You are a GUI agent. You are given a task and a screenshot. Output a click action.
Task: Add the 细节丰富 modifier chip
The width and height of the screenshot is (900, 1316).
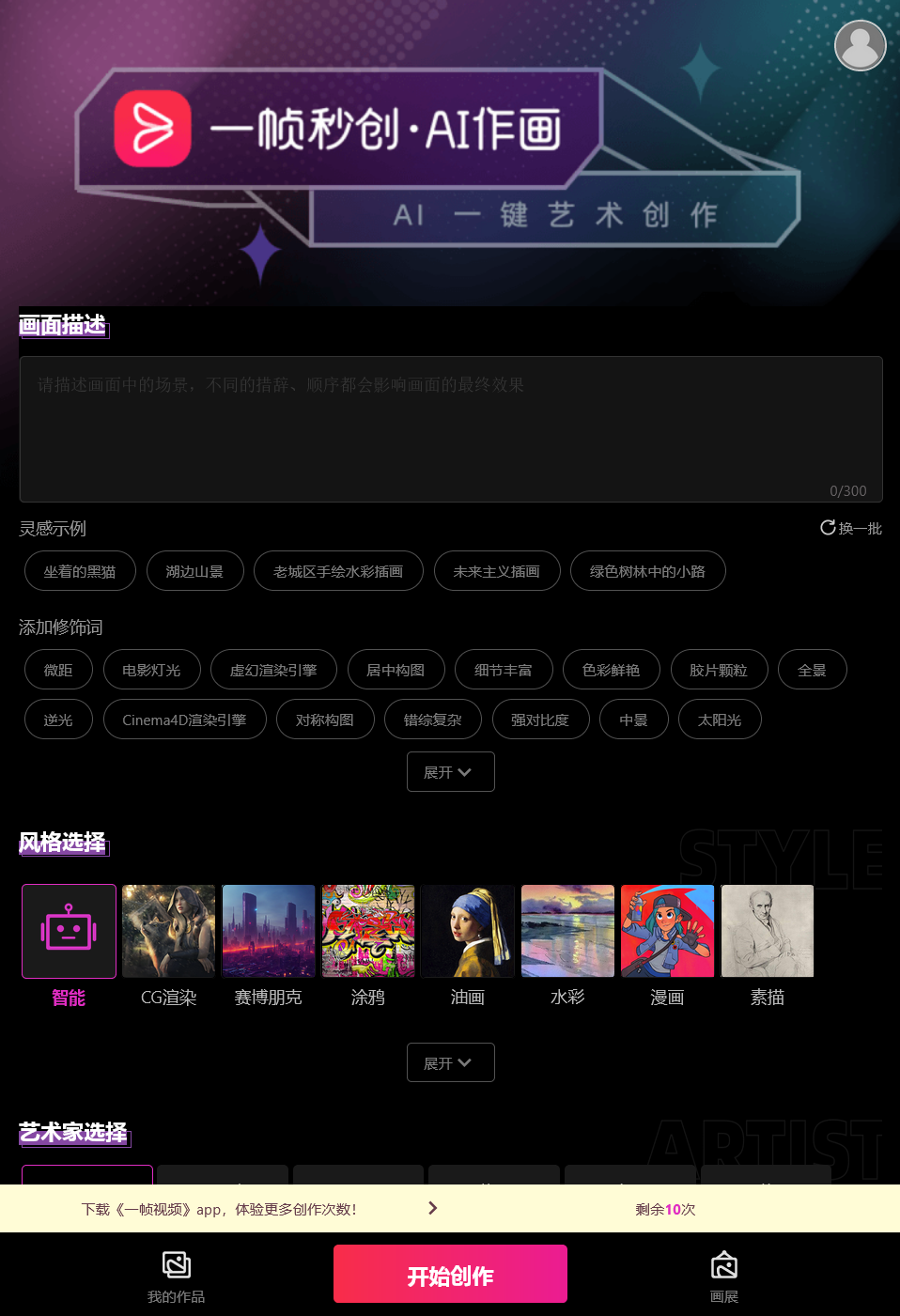point(503,670)
